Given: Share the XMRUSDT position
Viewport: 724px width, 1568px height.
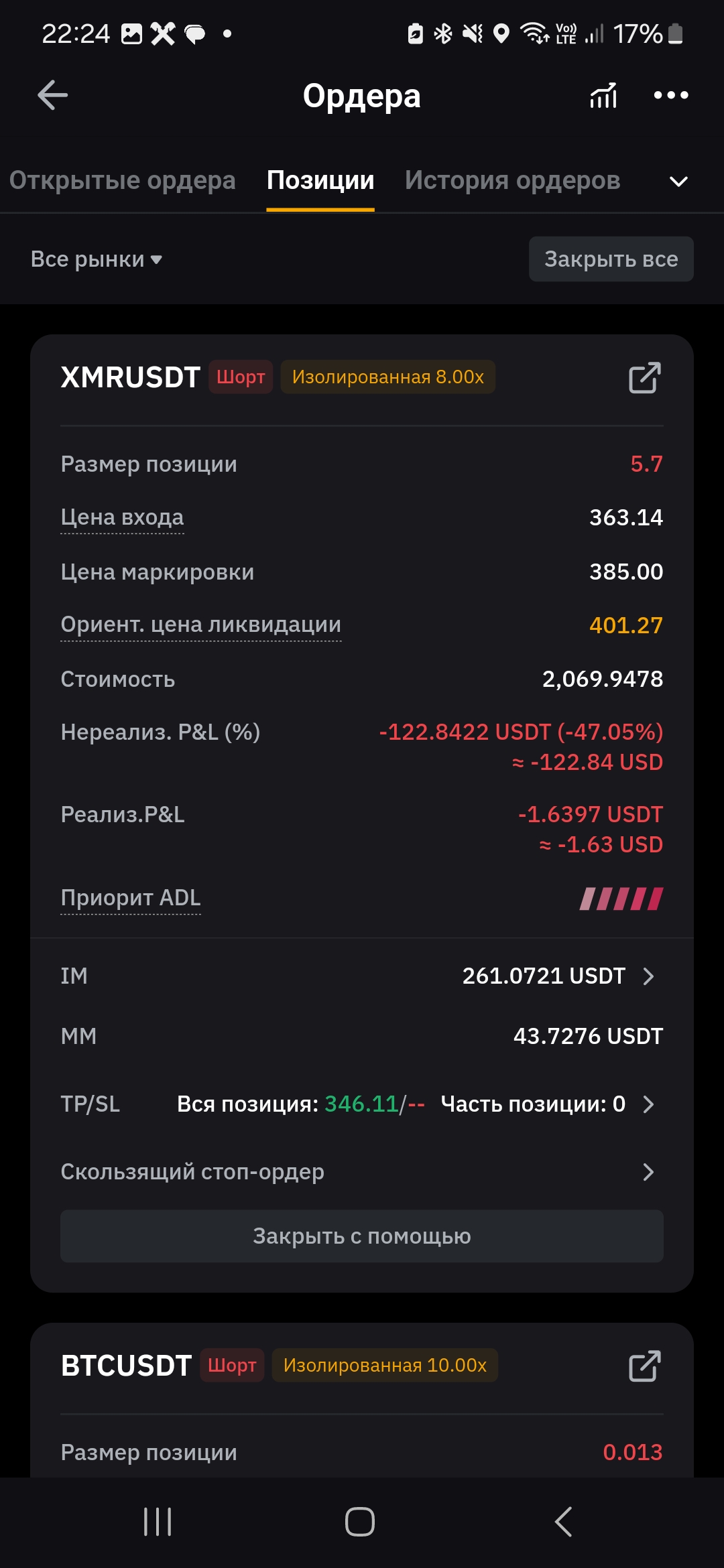Looking at the screenshot, I should click(645, 377).
